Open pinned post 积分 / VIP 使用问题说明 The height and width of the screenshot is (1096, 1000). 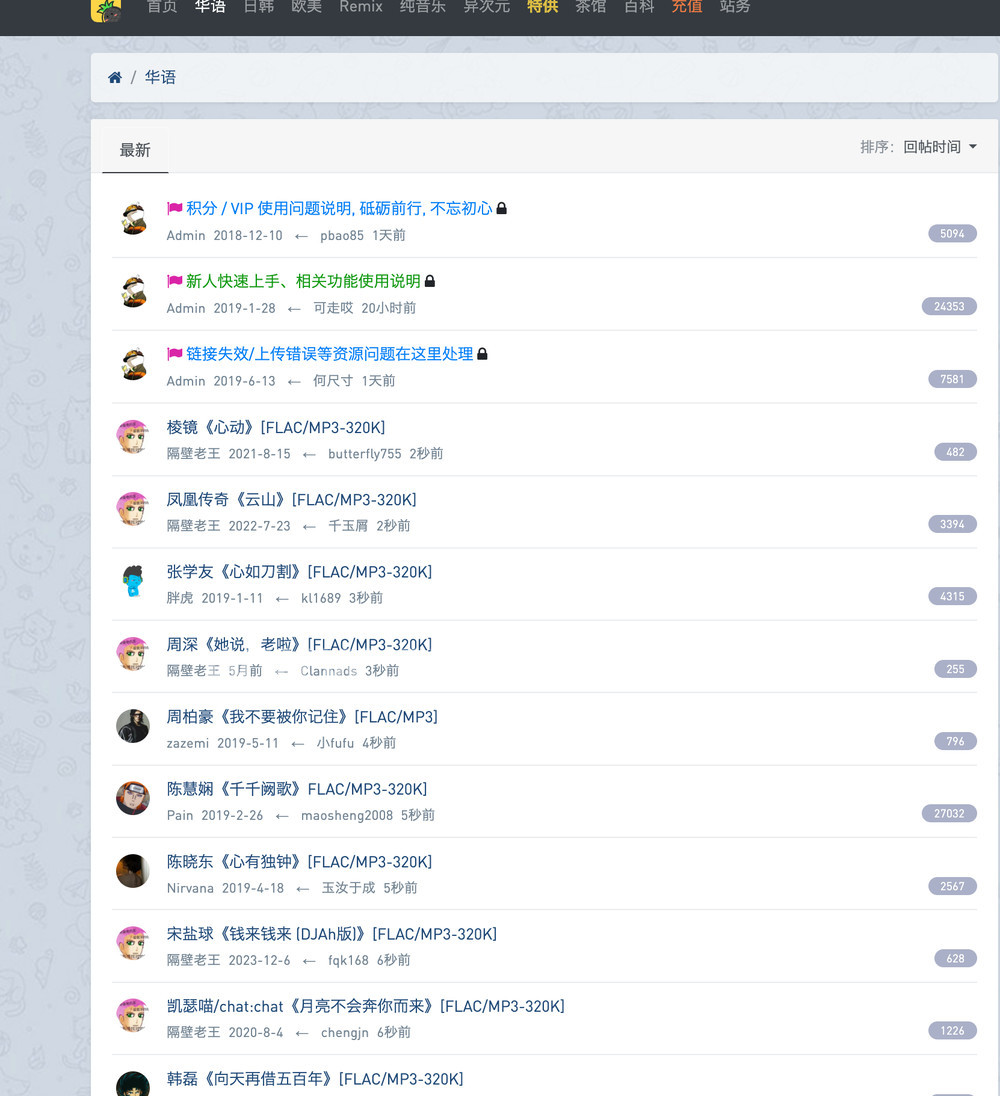click(x=339, y=208)
